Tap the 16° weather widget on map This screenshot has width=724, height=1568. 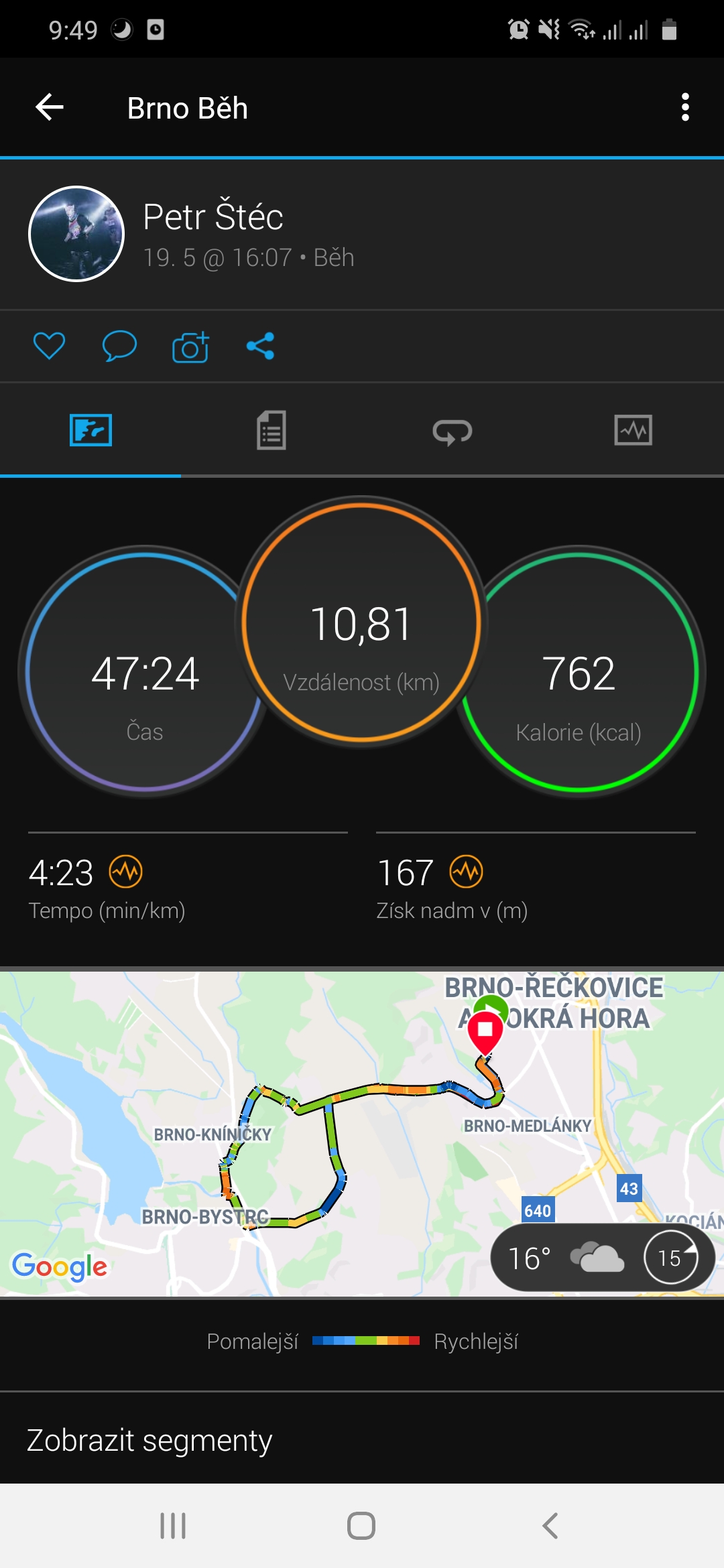(603, 1258)
